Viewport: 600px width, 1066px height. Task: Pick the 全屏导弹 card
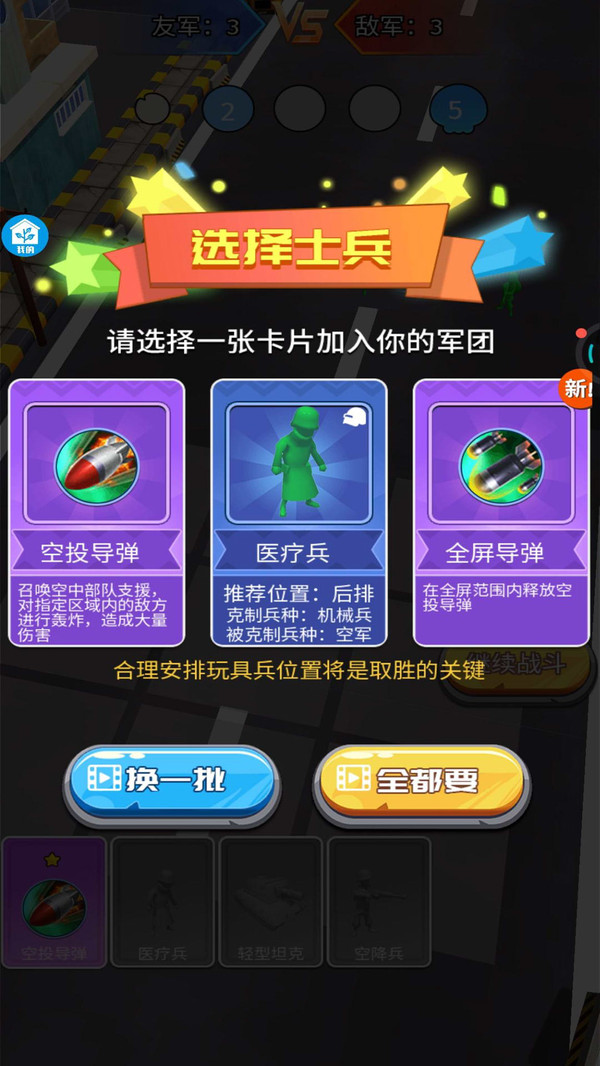tap(501, 512)
